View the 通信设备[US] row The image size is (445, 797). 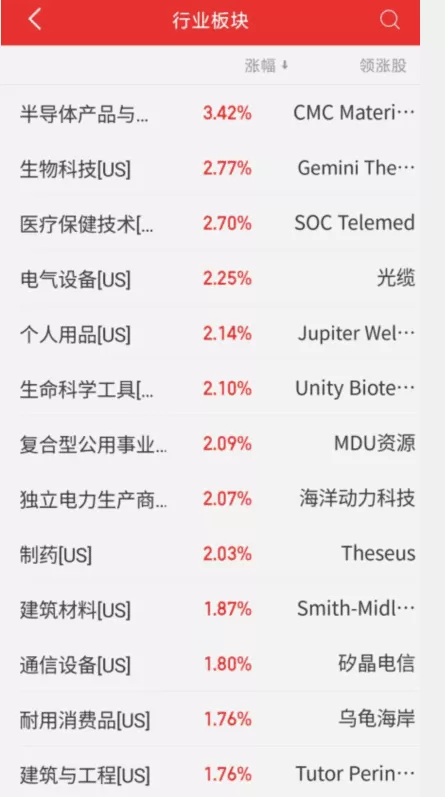coord(210,664)
